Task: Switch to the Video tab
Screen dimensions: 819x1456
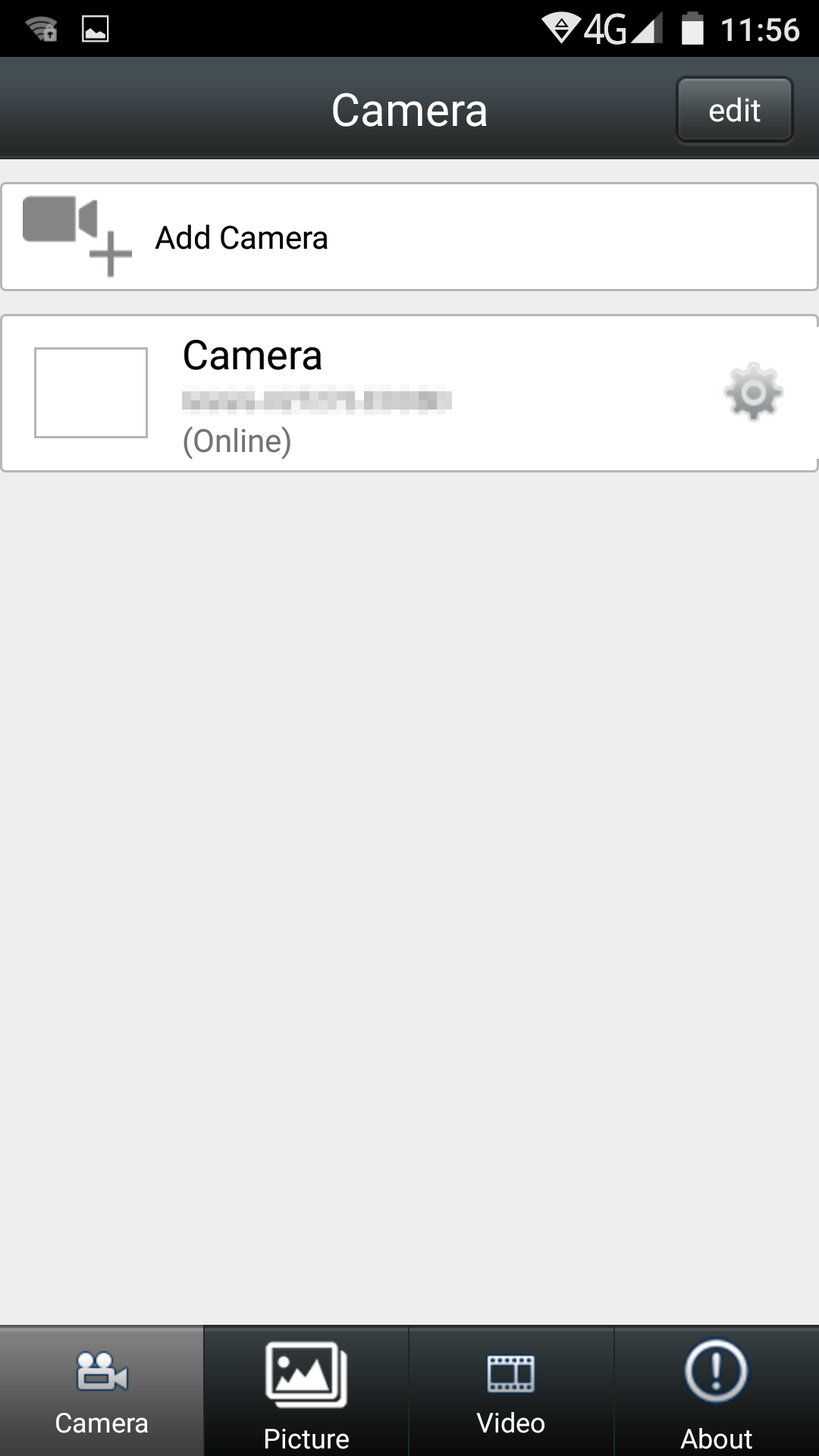Action: (x=511, y=1392)
